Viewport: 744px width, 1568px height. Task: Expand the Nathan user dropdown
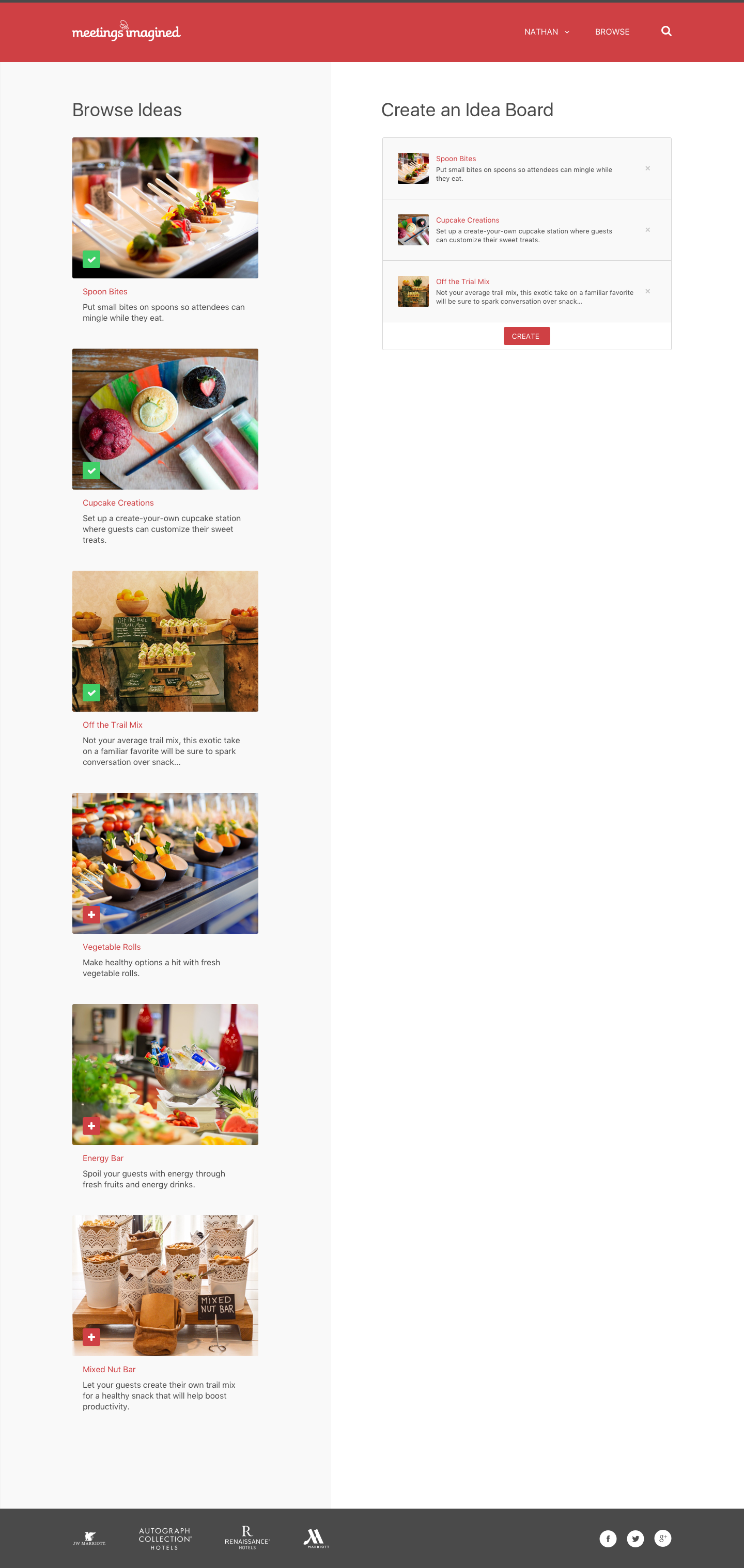pyautogui.click(x=546, y=32)
